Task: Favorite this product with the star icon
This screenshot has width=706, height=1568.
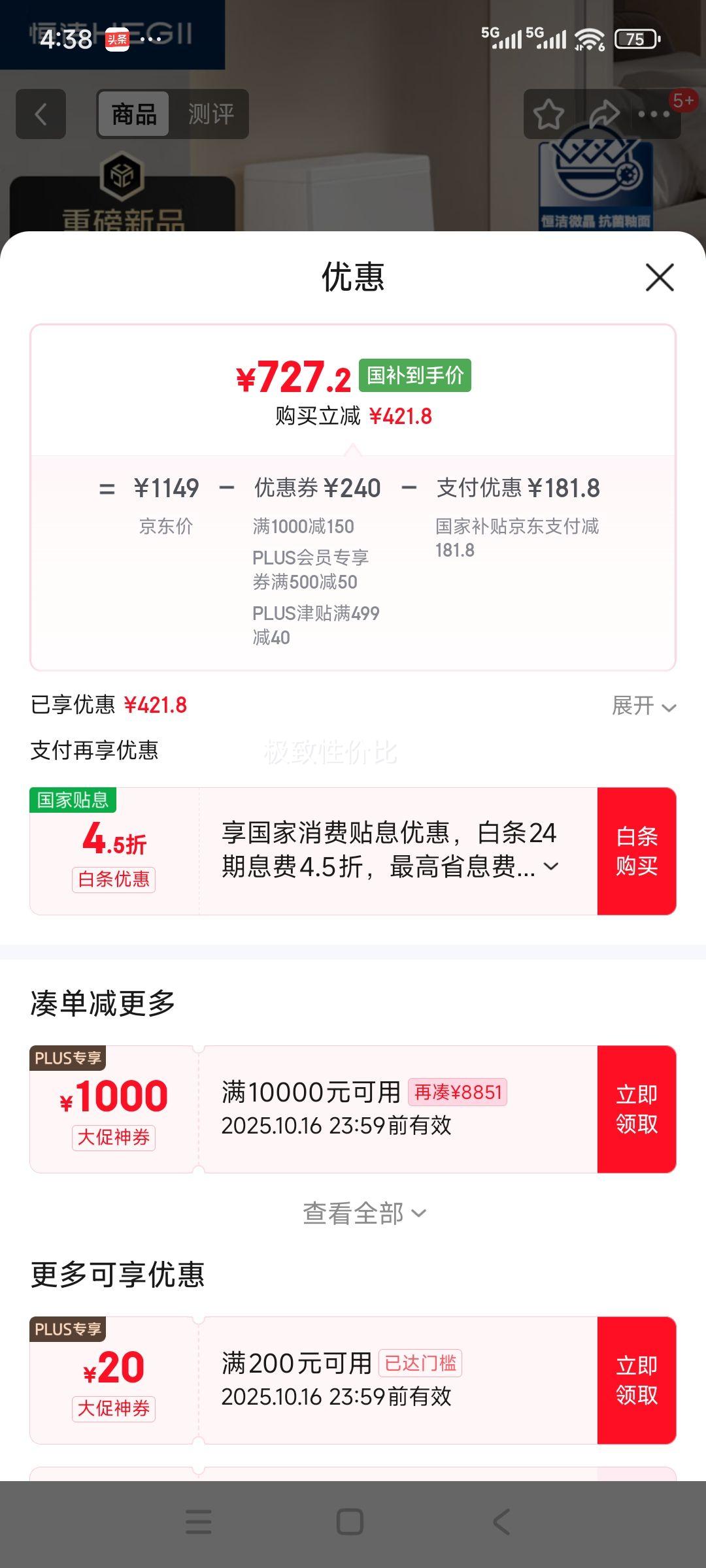Action: pyautogui.click(x=548, y=114)
